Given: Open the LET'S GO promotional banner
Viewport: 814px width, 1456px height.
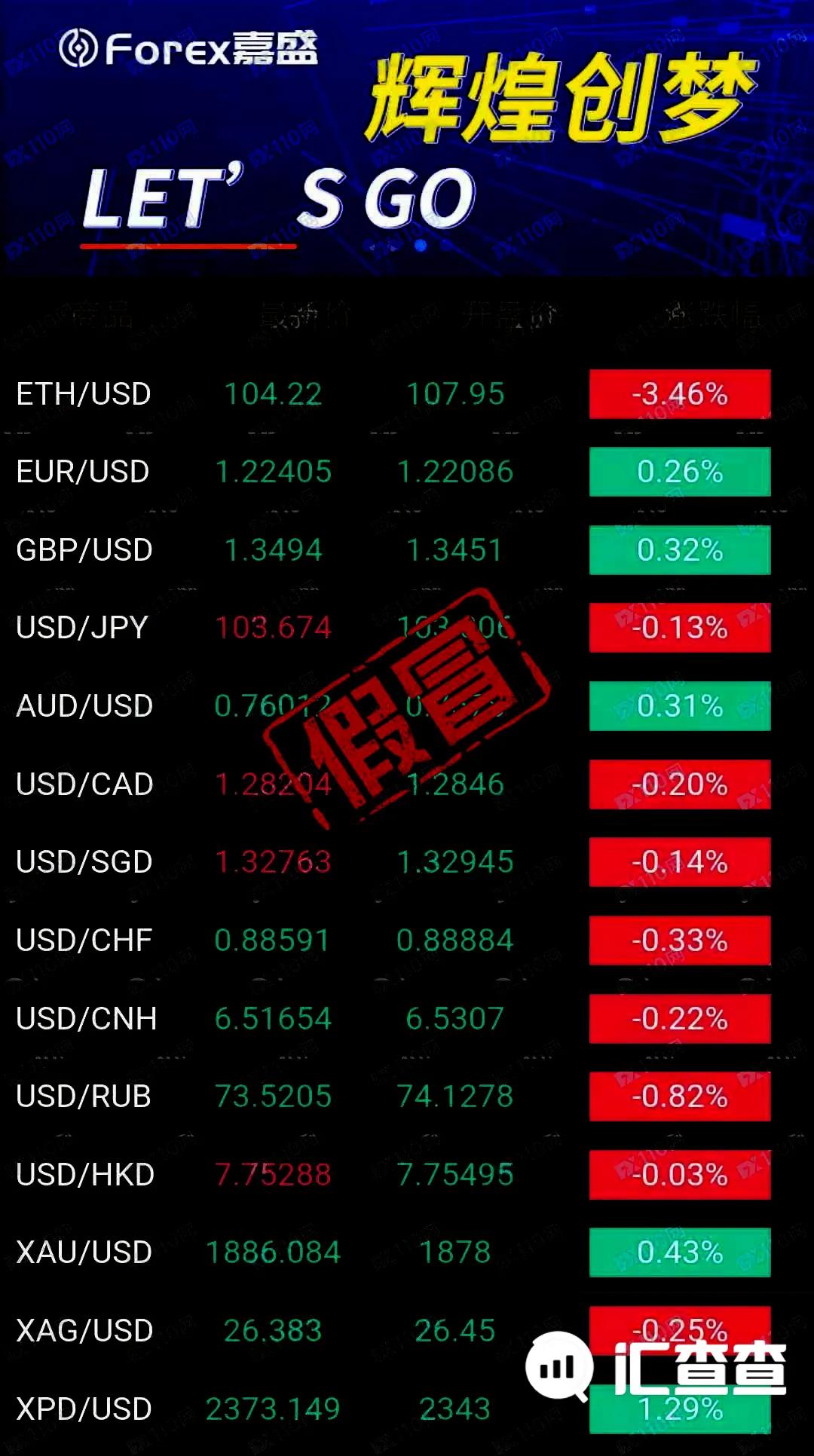Looking at the screenshot, I should pyautogui.click(x=407, y=138).
